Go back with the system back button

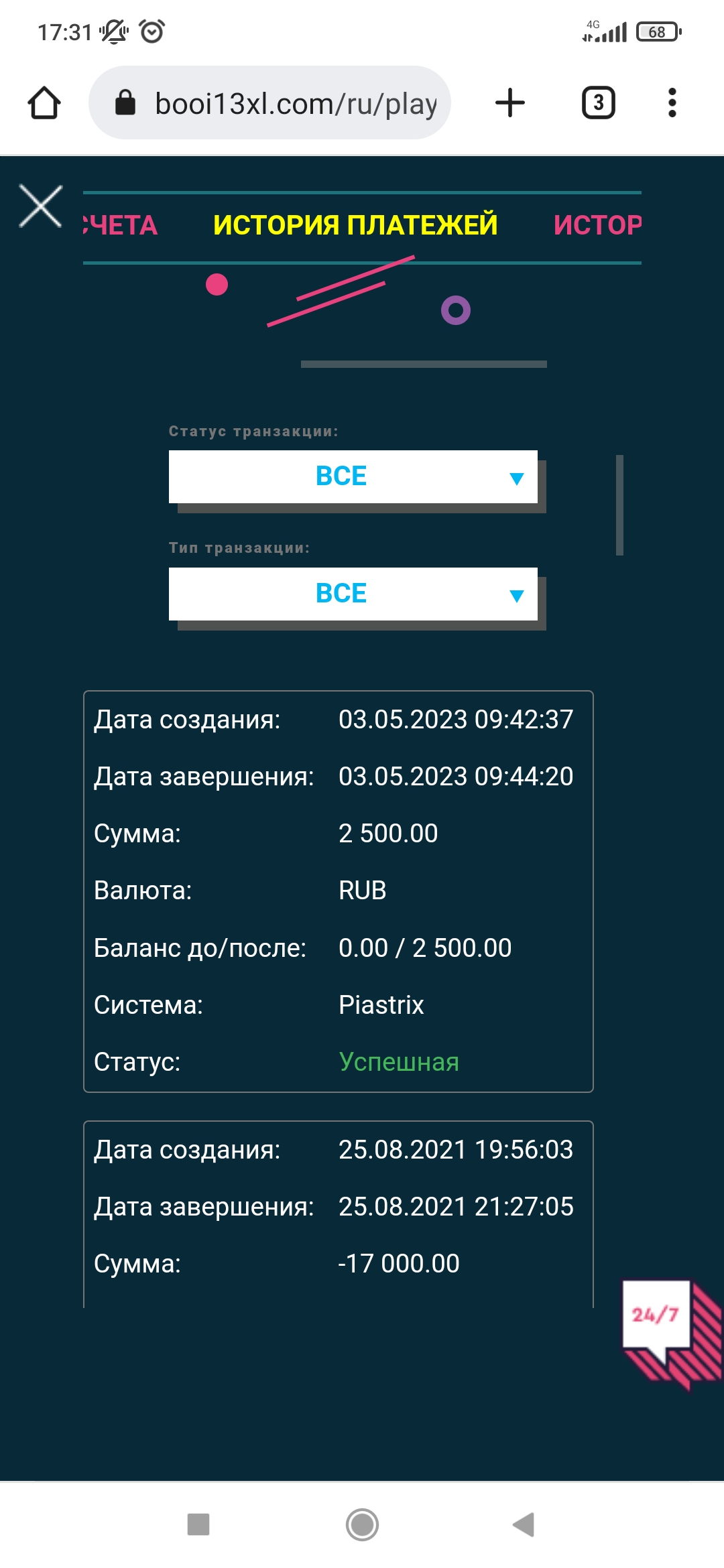click(x=524, y=1524)
